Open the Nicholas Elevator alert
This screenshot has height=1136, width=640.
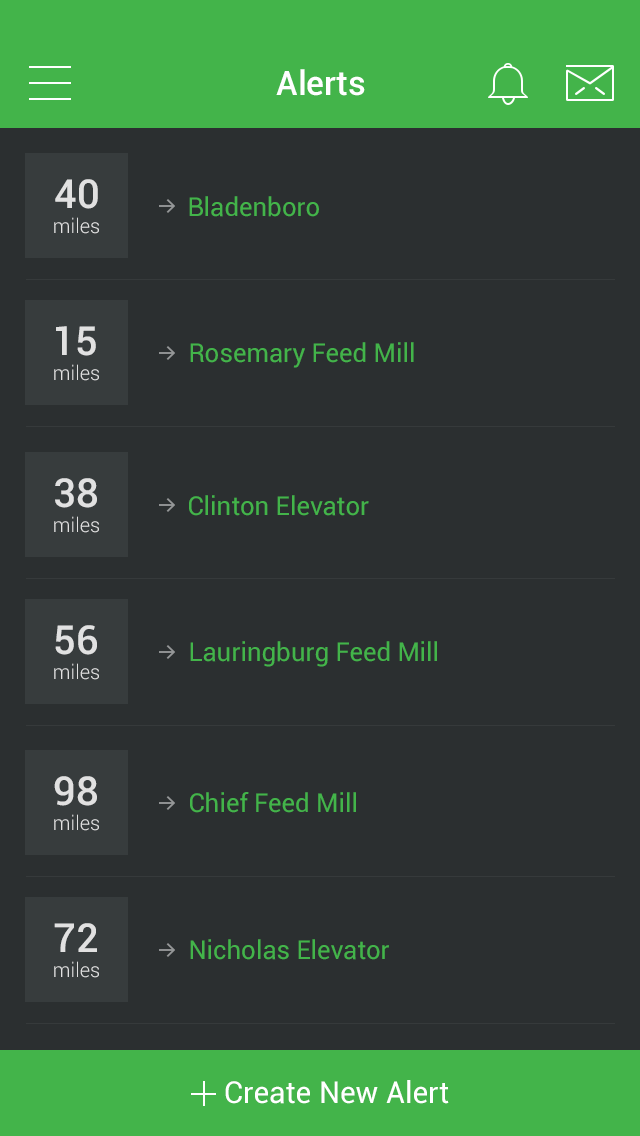point(320,950)
